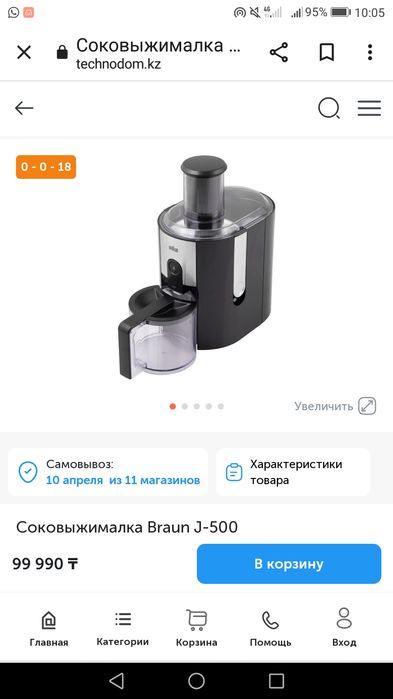
Task: Add juicer with В корзину button
Action: pyautogui.click(x=289, y=564)
